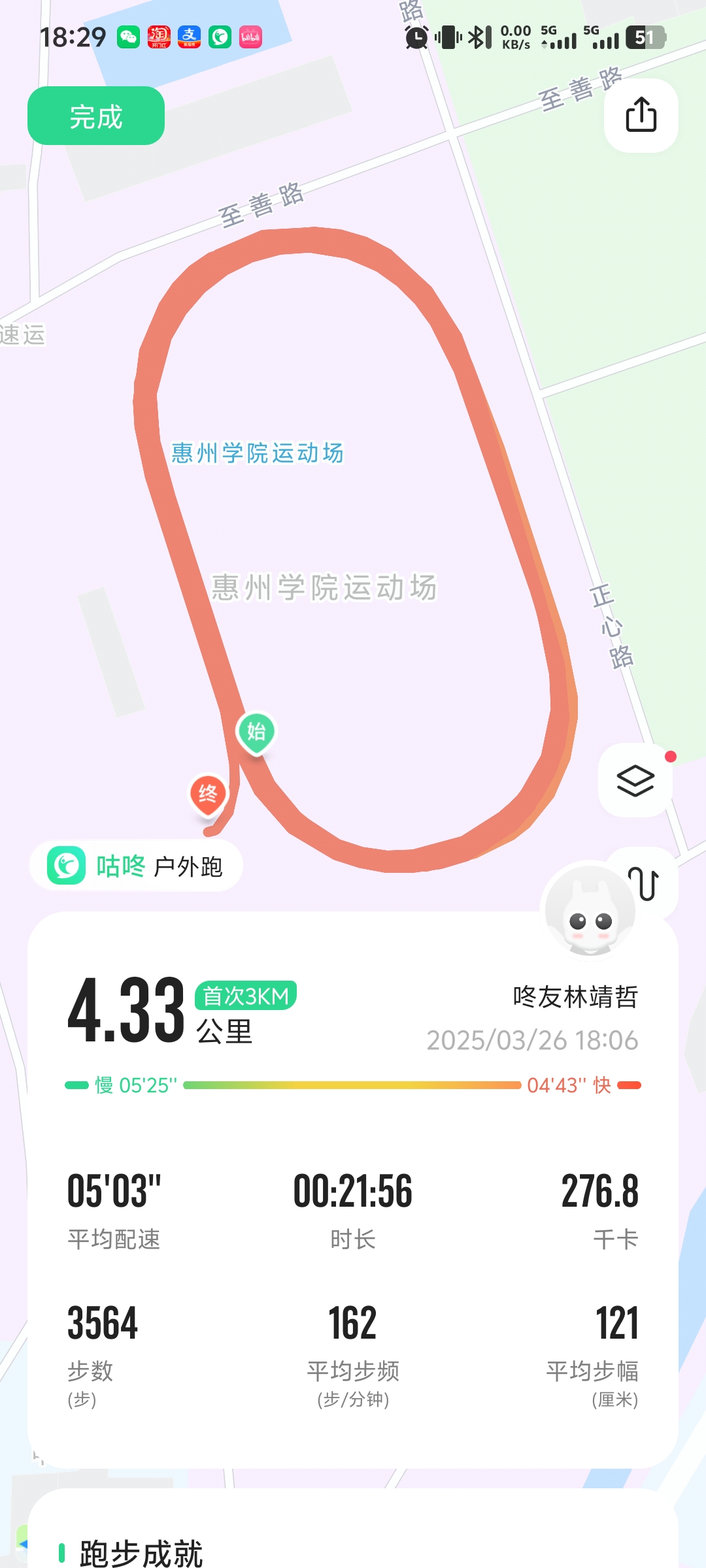Tap the end point marker 终
Image resolution: width=706 pixels, height=1568 pixels.
point(208,794)
